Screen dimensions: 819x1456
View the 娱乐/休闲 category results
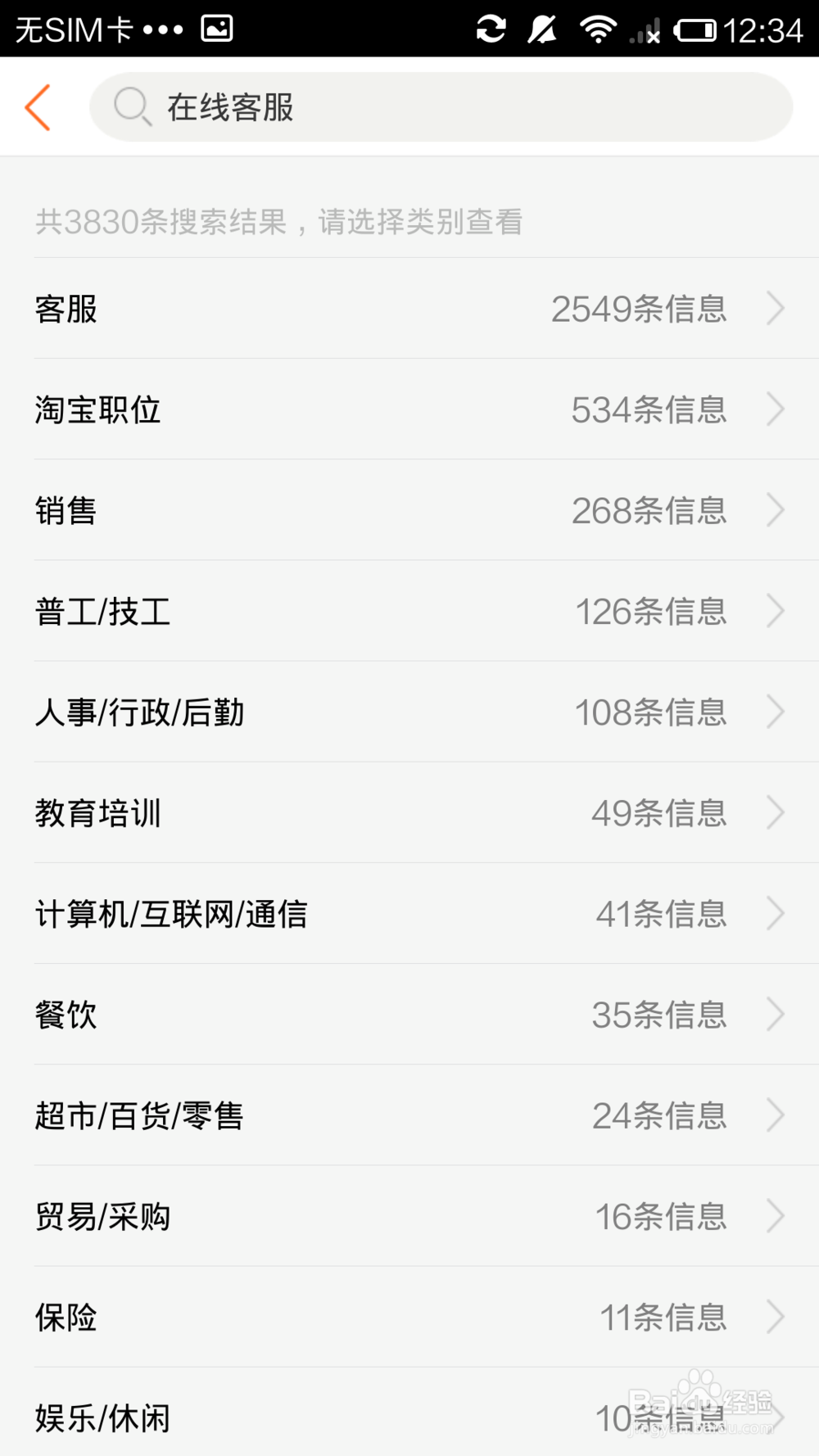click(409, 1417)
